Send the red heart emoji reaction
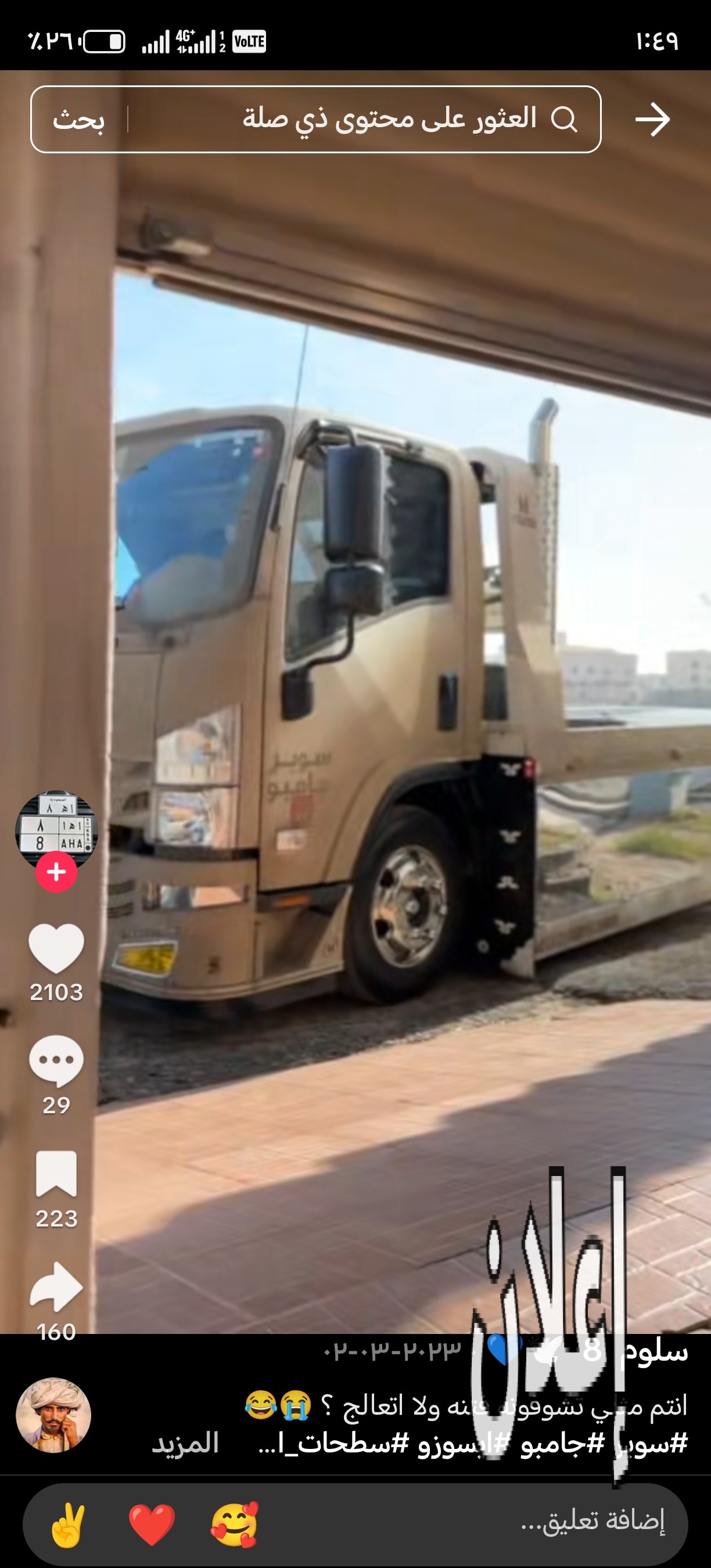This screenshot has height=1568, width=711. point(152,1525)
